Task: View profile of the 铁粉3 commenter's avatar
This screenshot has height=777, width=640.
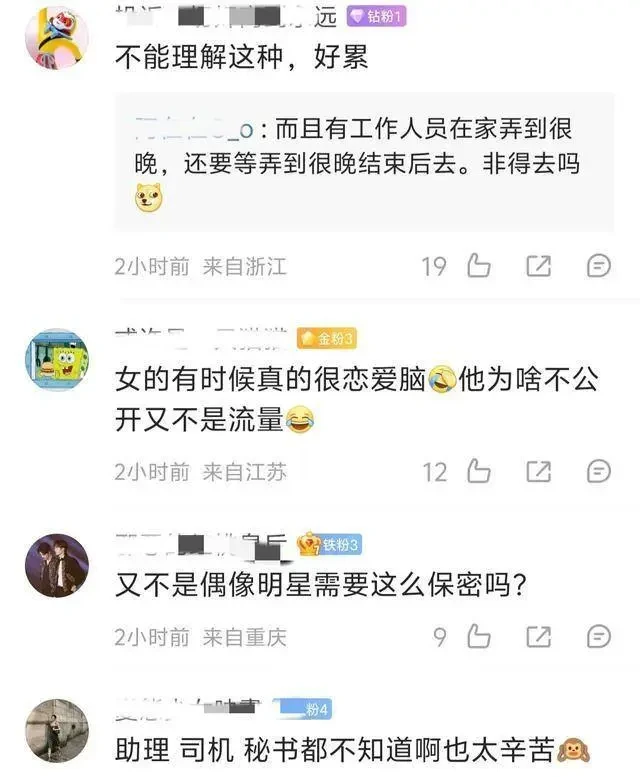Action: coord(56,566)
